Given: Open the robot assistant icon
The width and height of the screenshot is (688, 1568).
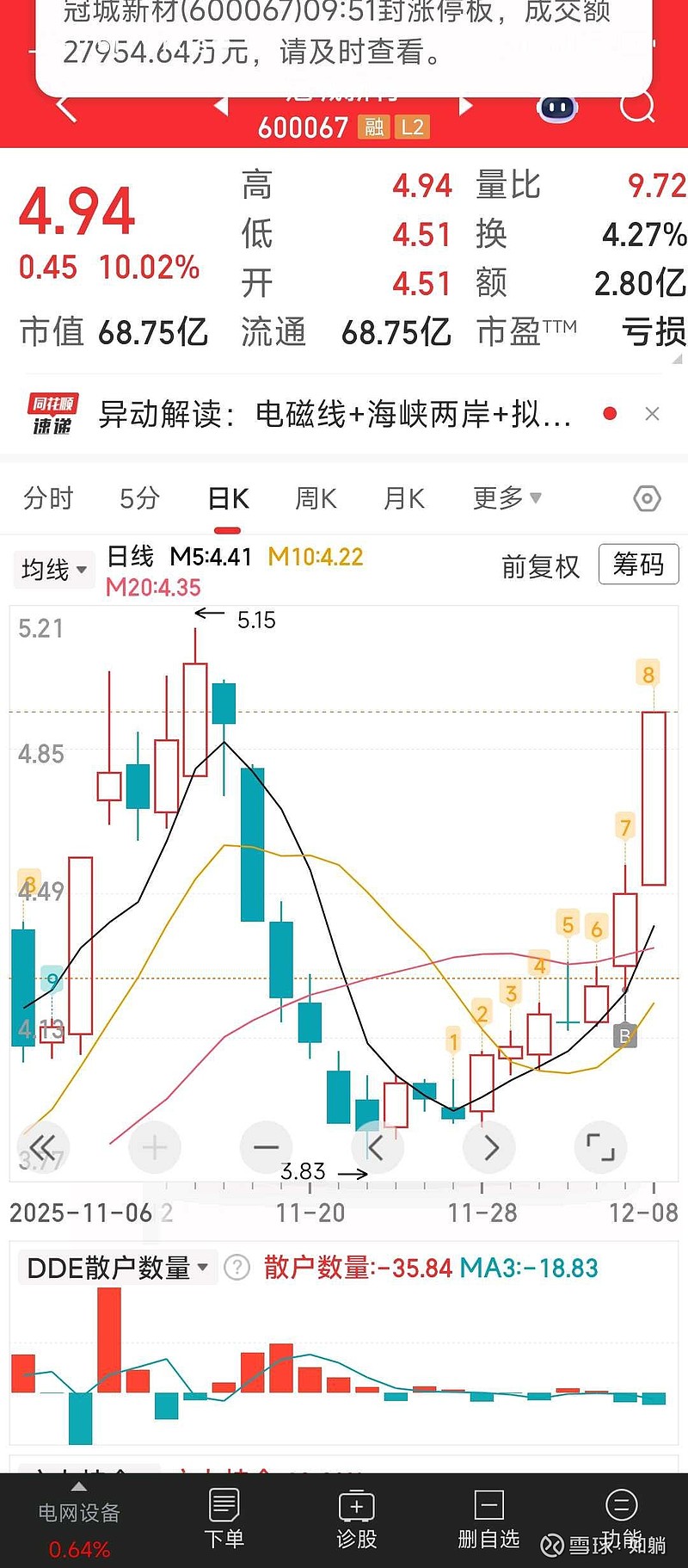Looking at the screenshot, I should point(556,108).
